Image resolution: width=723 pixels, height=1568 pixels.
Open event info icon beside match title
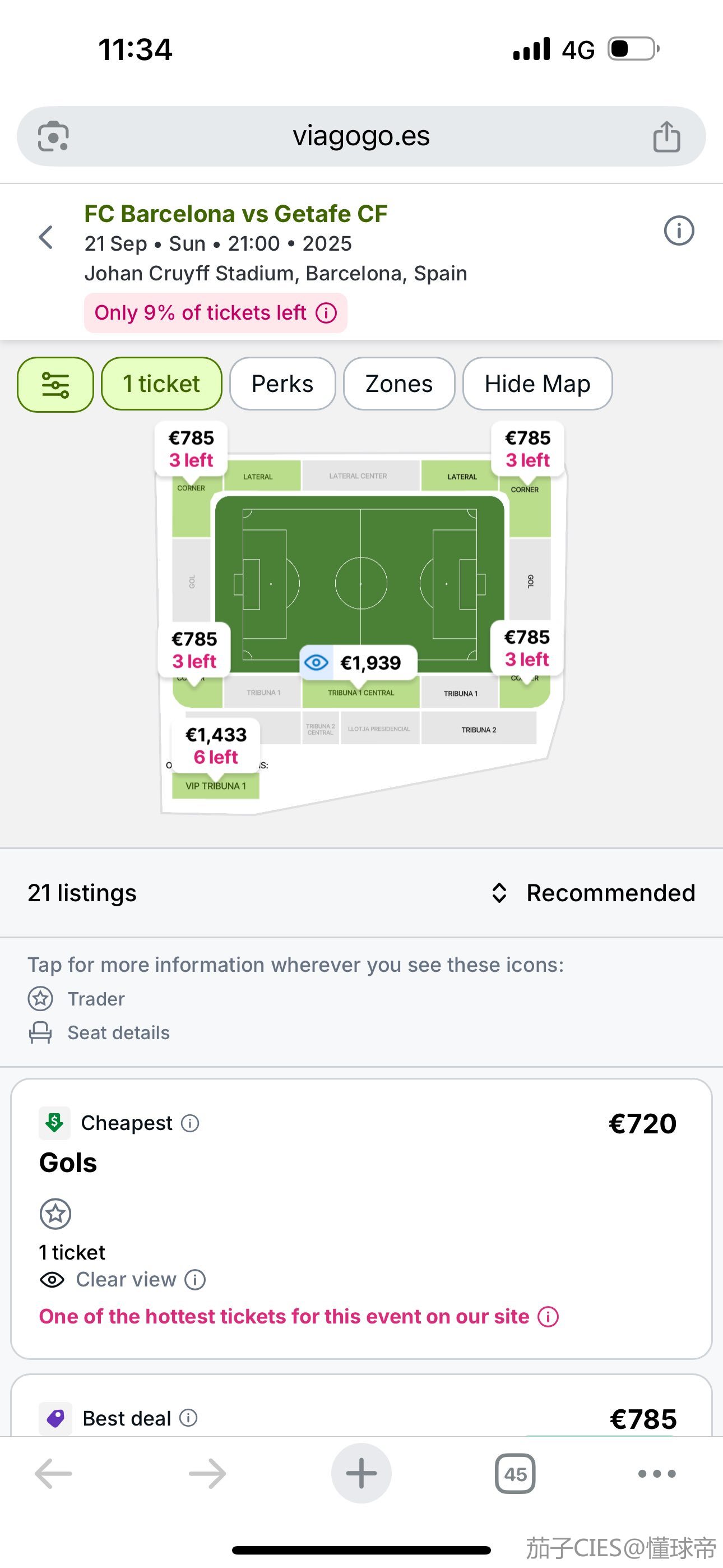[x=679, y=230]
